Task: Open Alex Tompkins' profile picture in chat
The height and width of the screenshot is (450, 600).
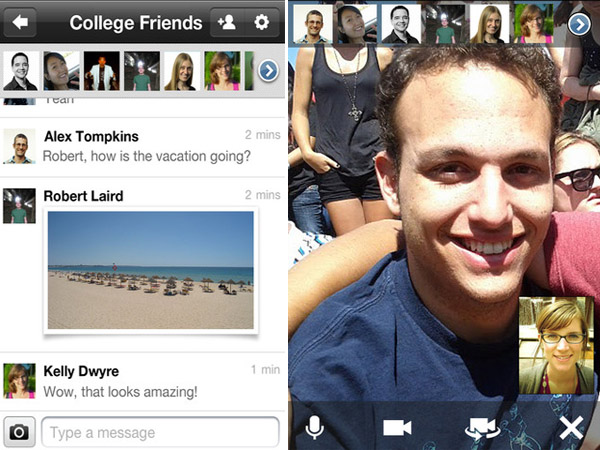Action: 19,147
